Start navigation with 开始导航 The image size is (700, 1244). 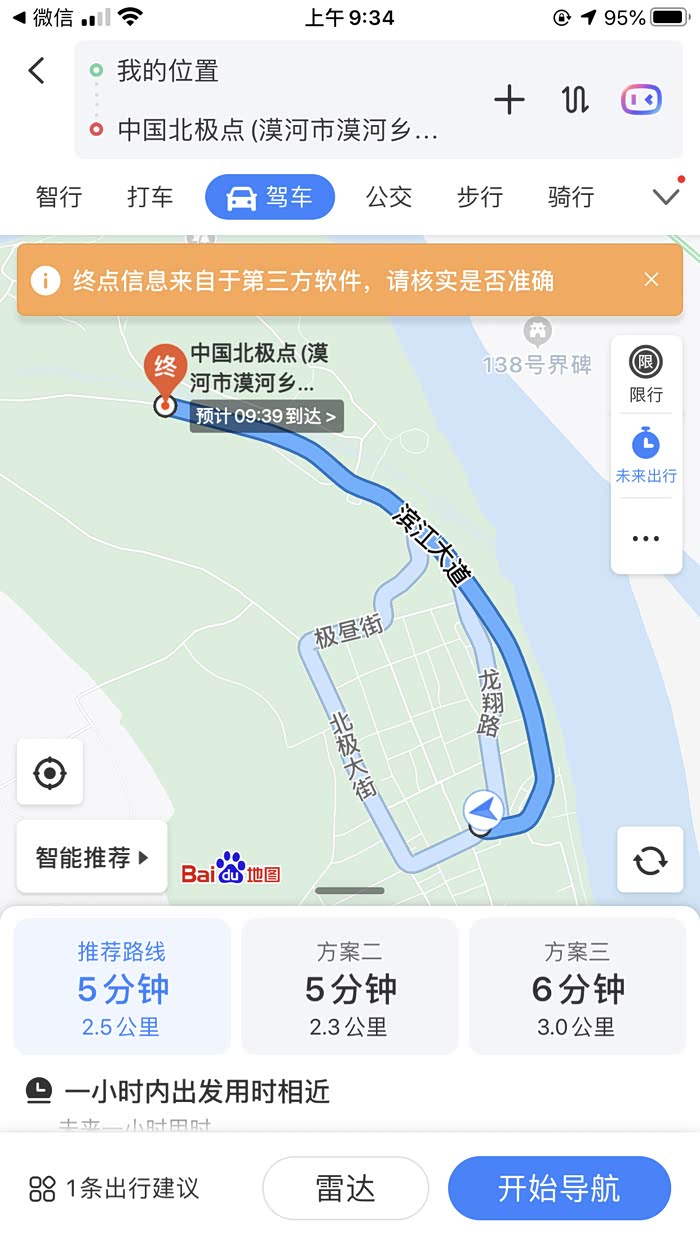pos(559,1189)
